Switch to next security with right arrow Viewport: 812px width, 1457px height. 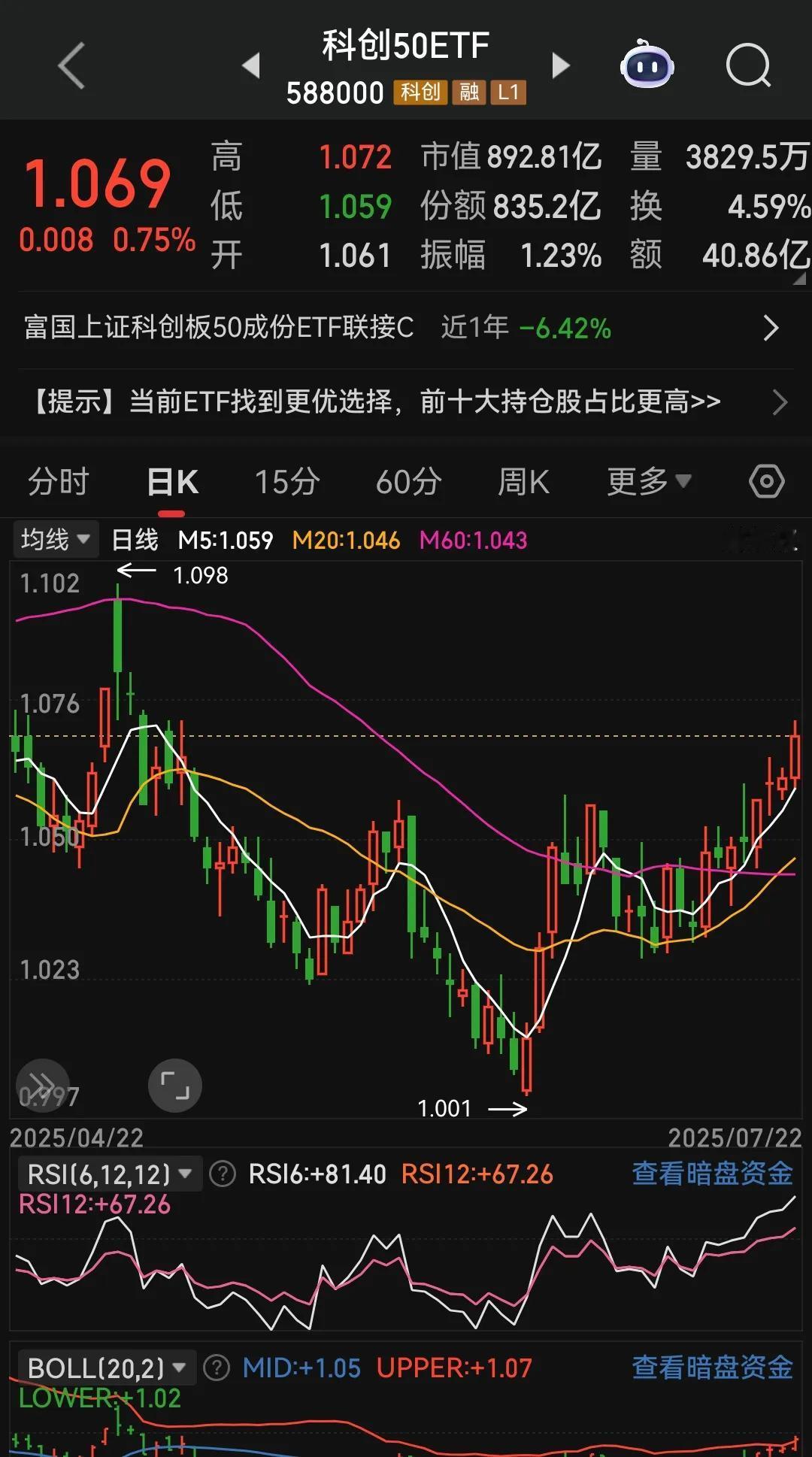point(559,66)
